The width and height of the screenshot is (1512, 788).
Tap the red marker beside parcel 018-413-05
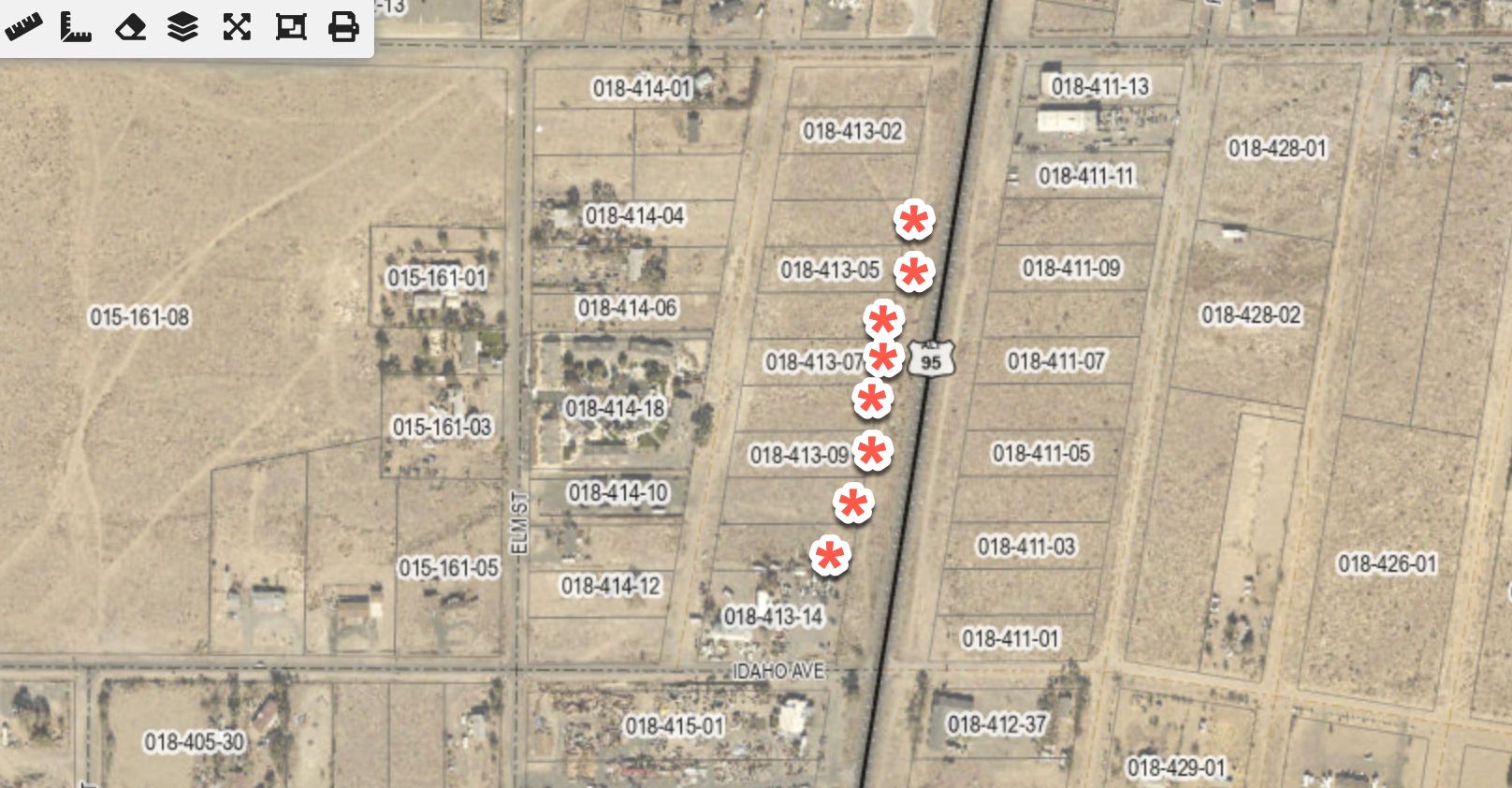point(913,272)
